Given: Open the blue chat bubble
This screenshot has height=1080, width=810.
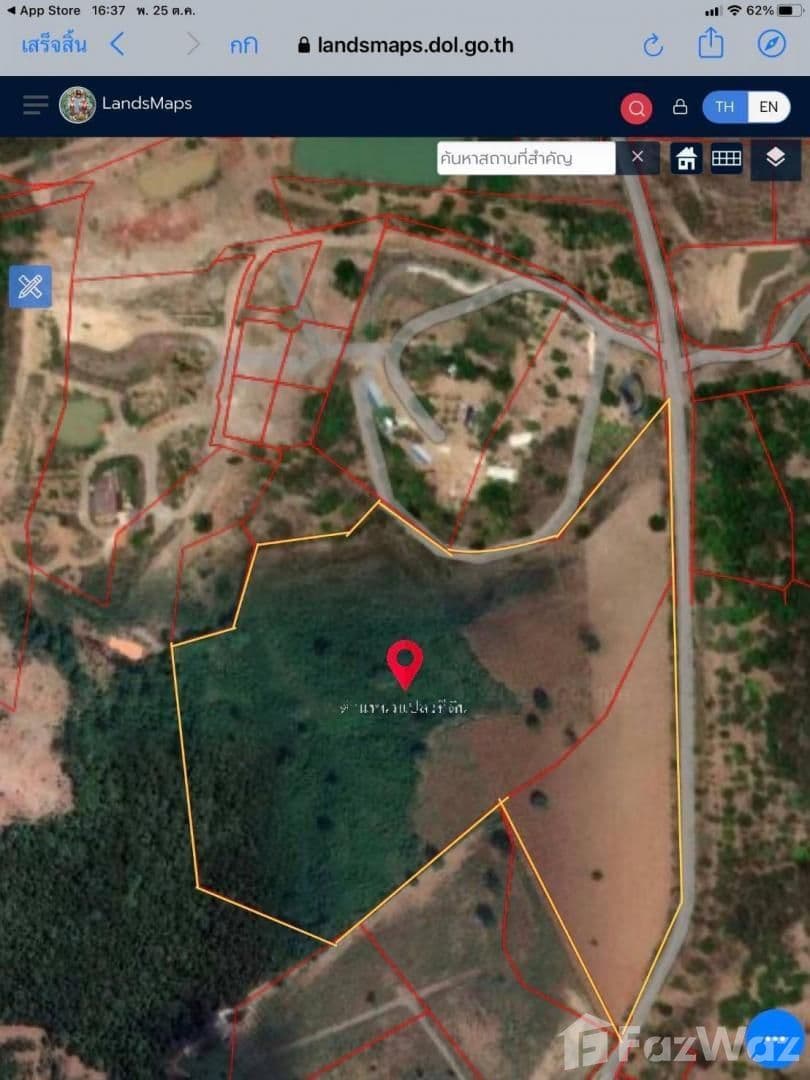Looking at the screenshot, I should [776, 1040].
